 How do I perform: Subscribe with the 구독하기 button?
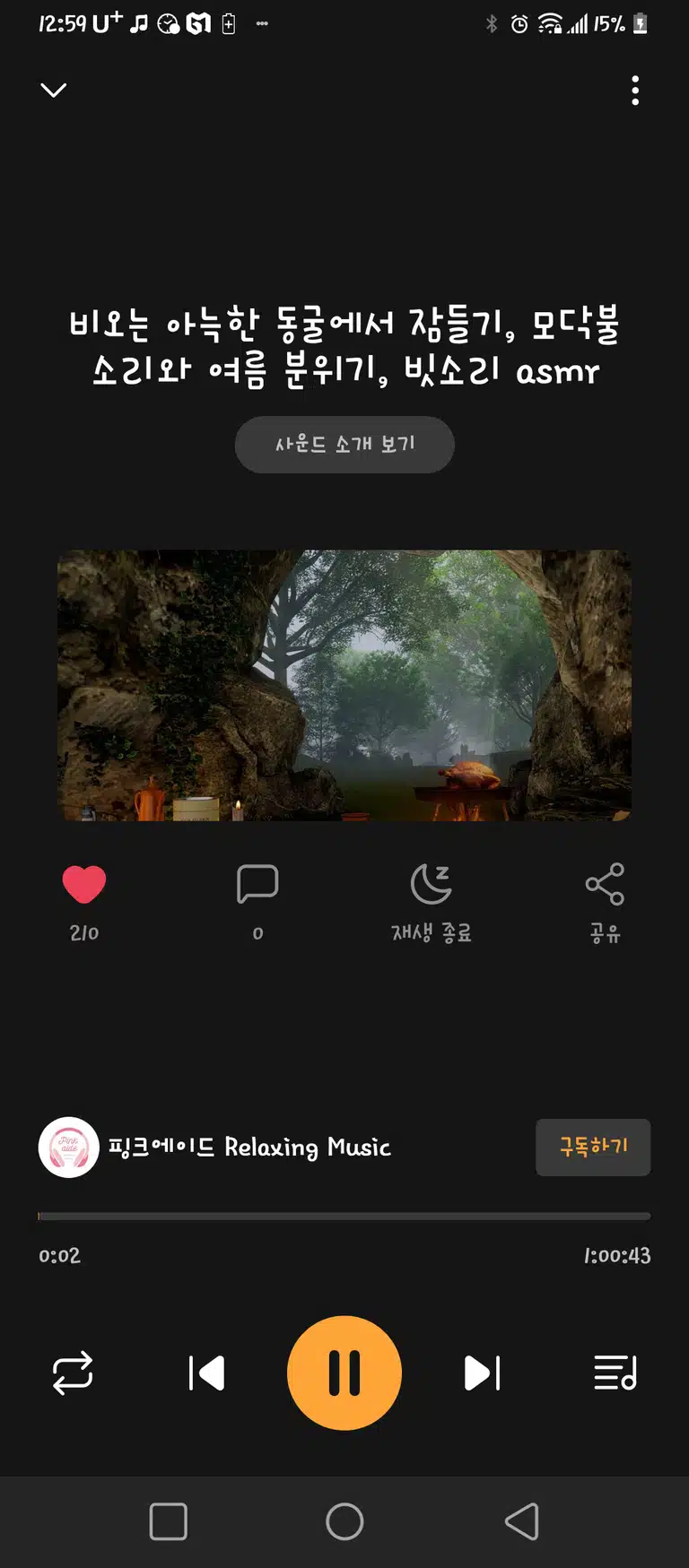pos(593,1148)
